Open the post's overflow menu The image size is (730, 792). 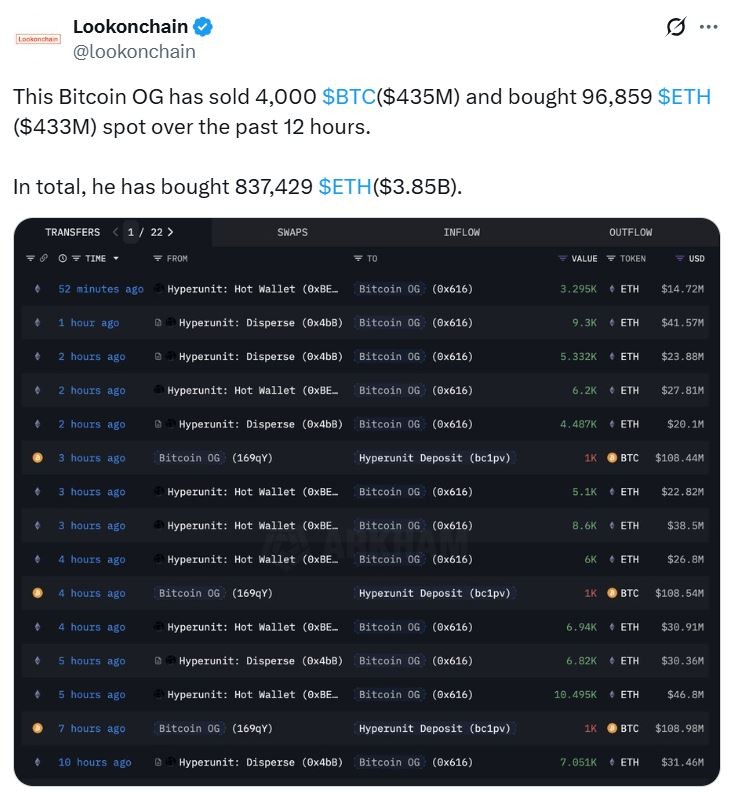(x=709, y=27)
